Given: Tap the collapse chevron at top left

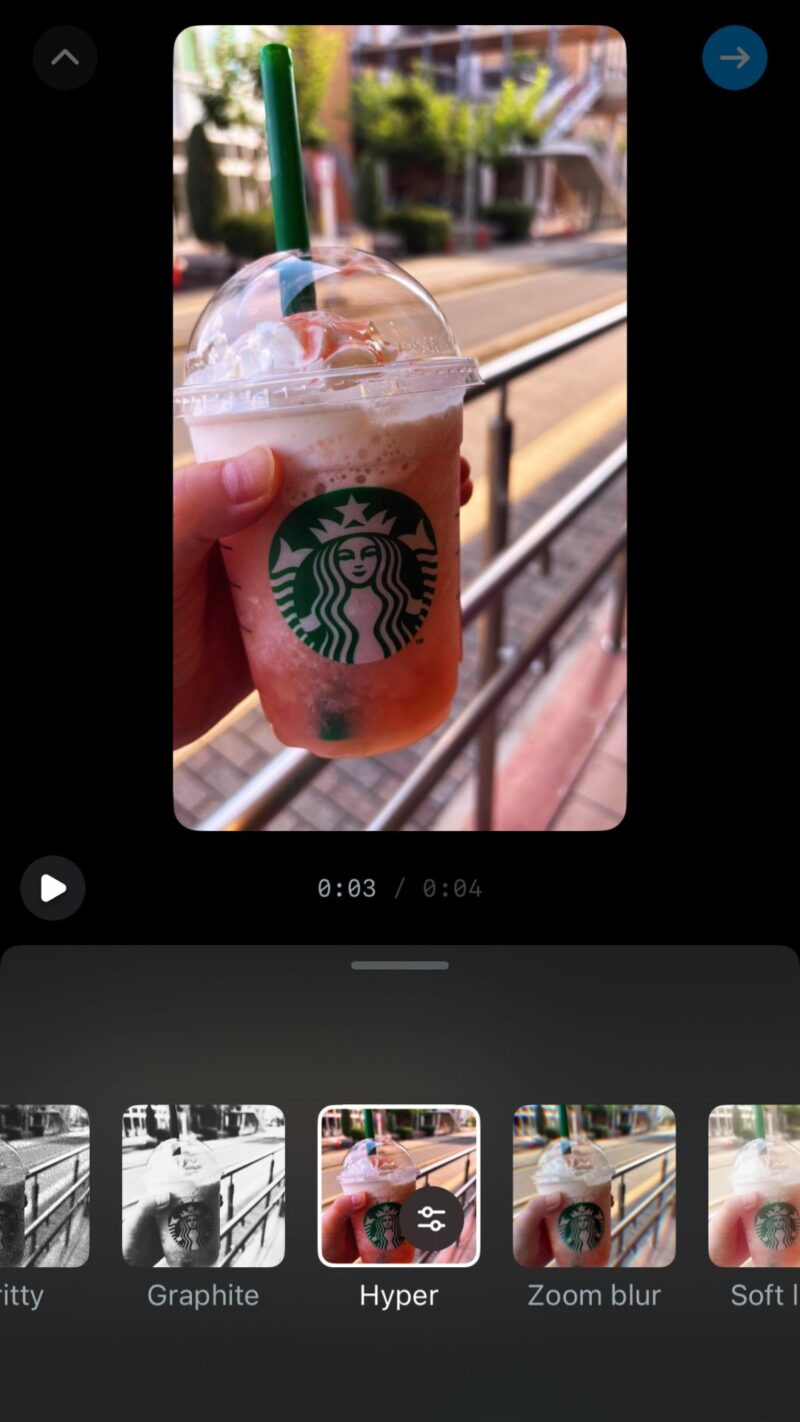Looking at the screenshot, I should pos(65,58).
